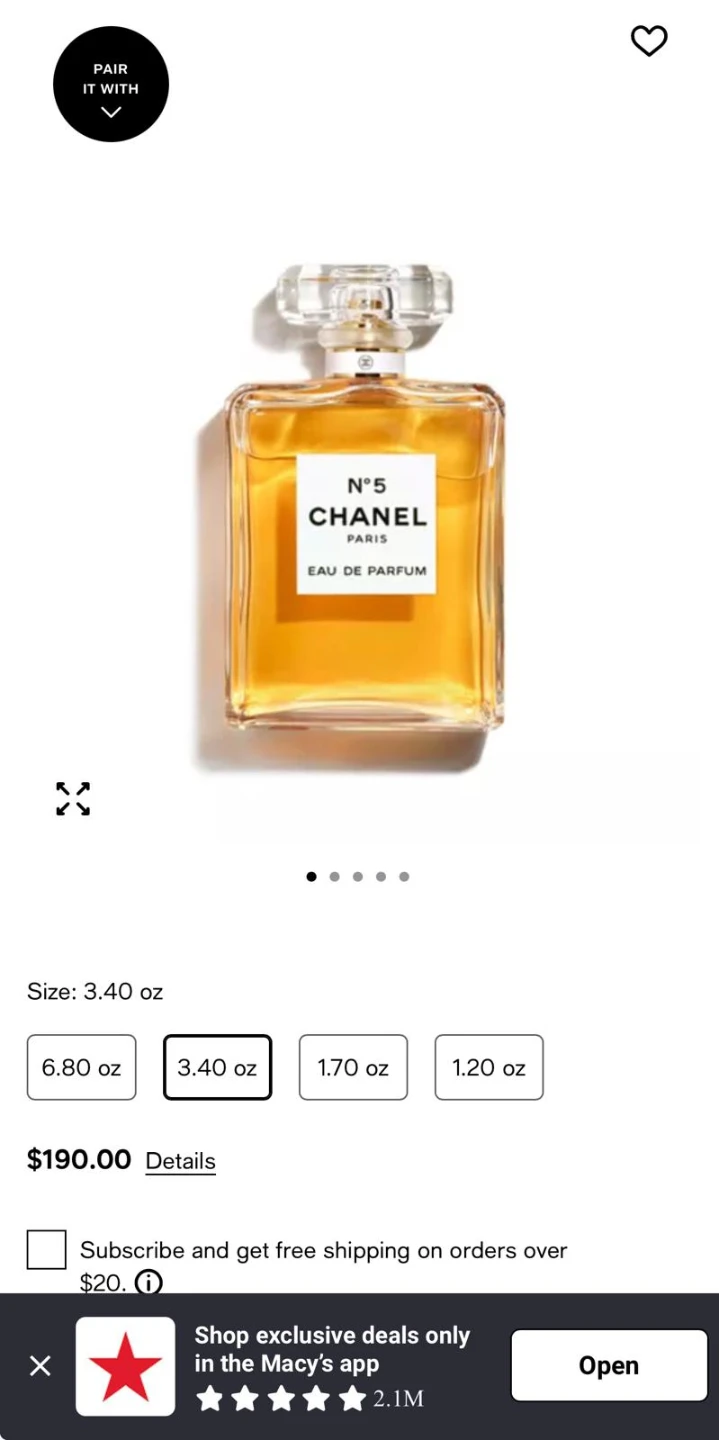Image resolution: width=719 pixels, height=1440 pixels.
Task: Choose the 1.70 oz size option
Action: 353,1067
